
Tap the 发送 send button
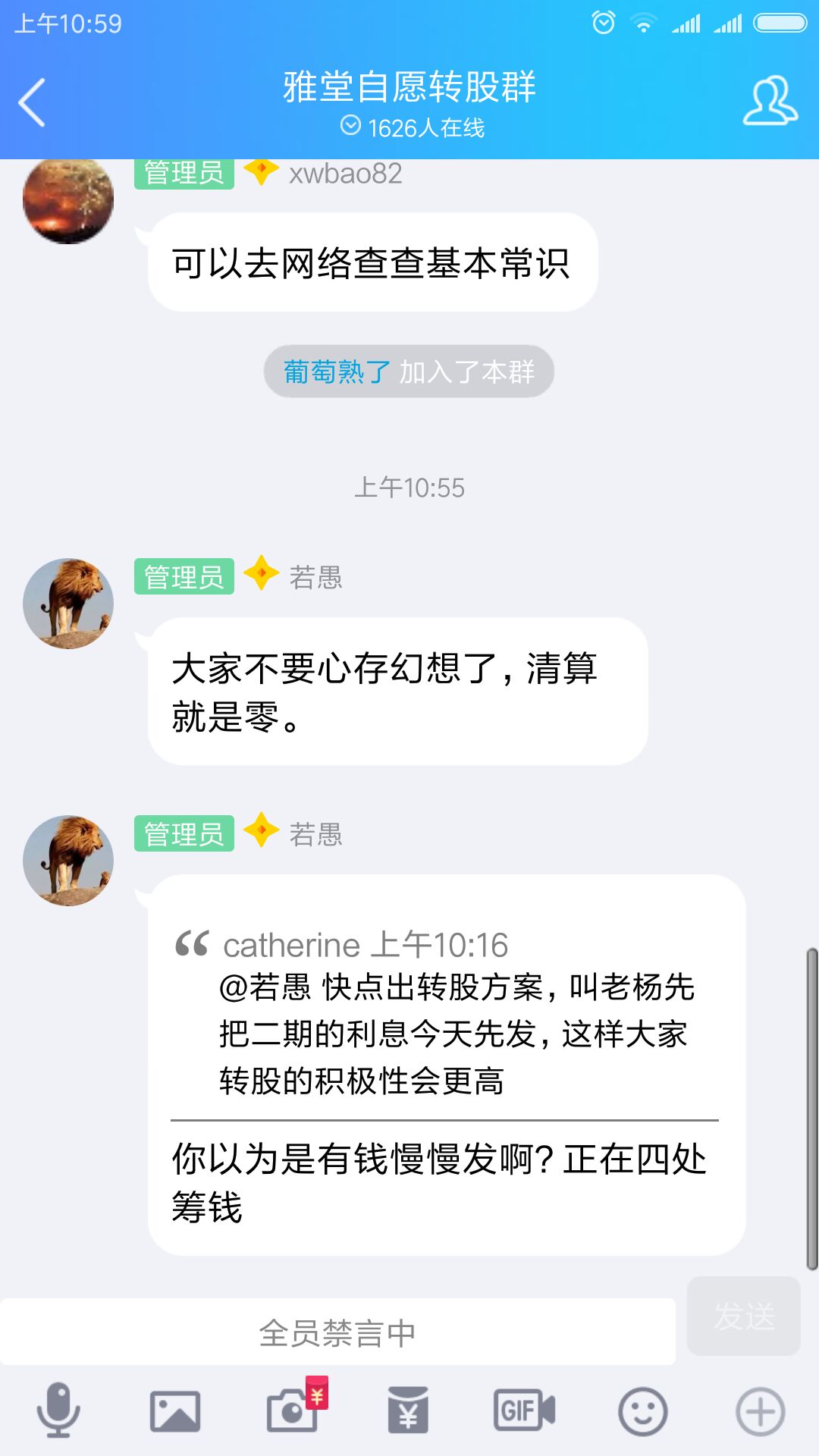click(743, 1316)
